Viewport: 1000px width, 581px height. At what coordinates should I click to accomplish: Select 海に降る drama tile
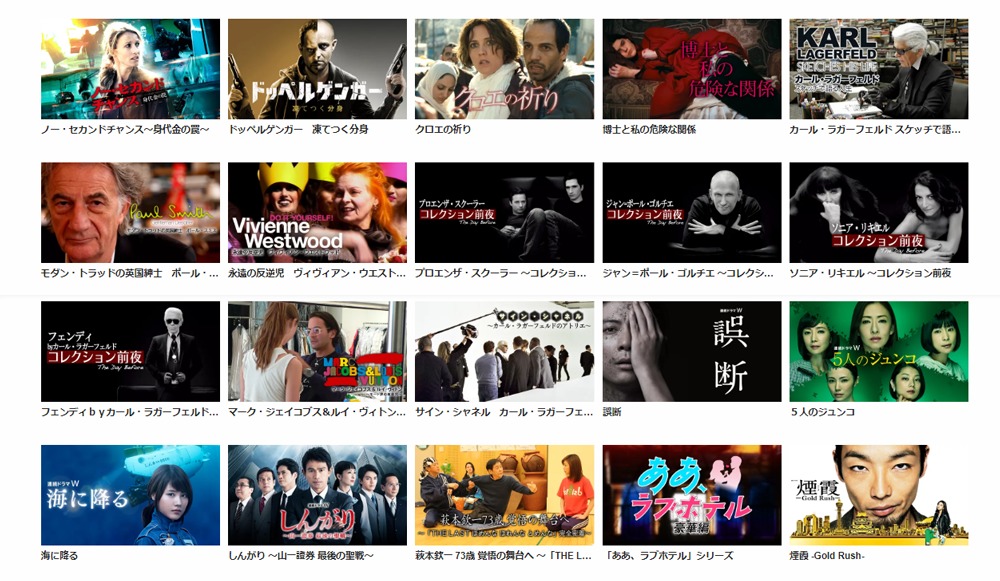point(130,494)
